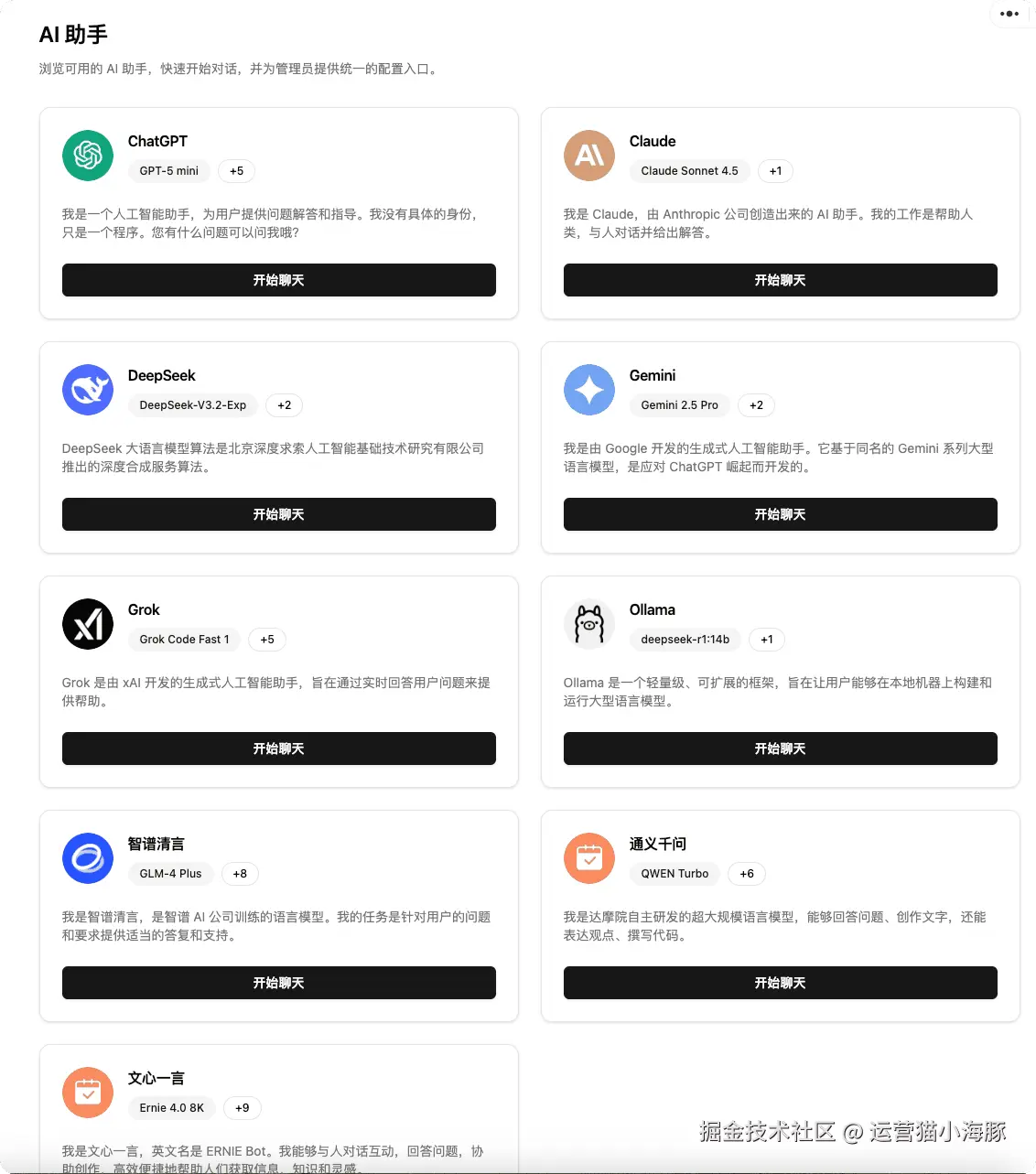Pick the QWEN Turbo chip
1036x1174 pixels.
coord(674,874)
